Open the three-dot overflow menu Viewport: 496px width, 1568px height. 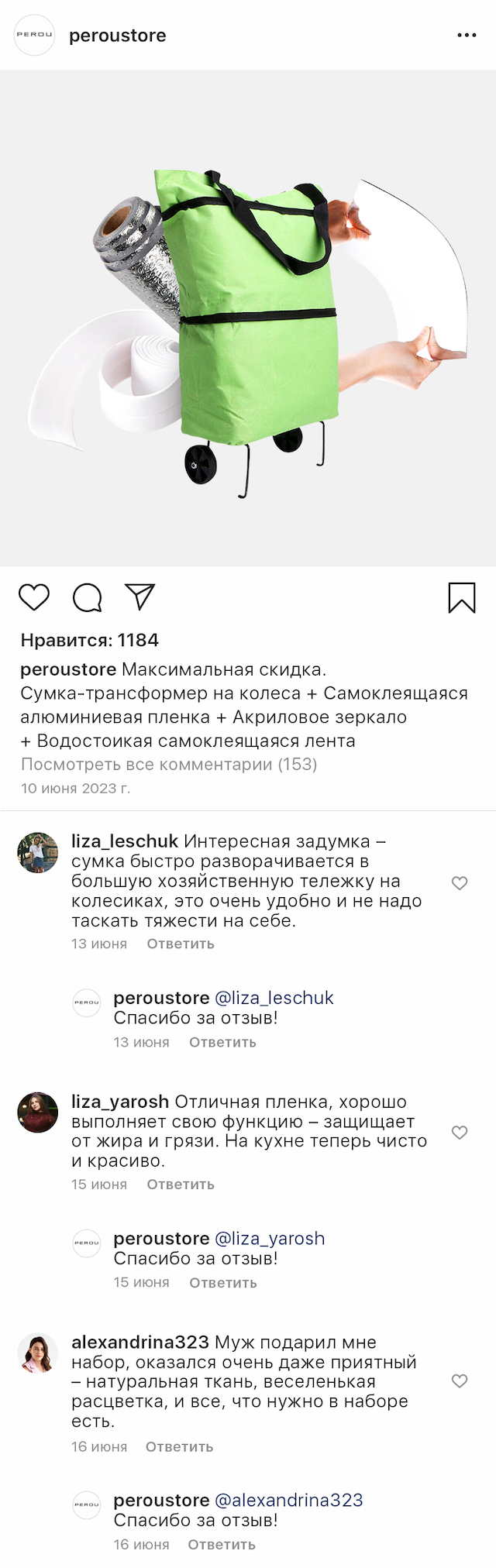(x=467, y=36)
